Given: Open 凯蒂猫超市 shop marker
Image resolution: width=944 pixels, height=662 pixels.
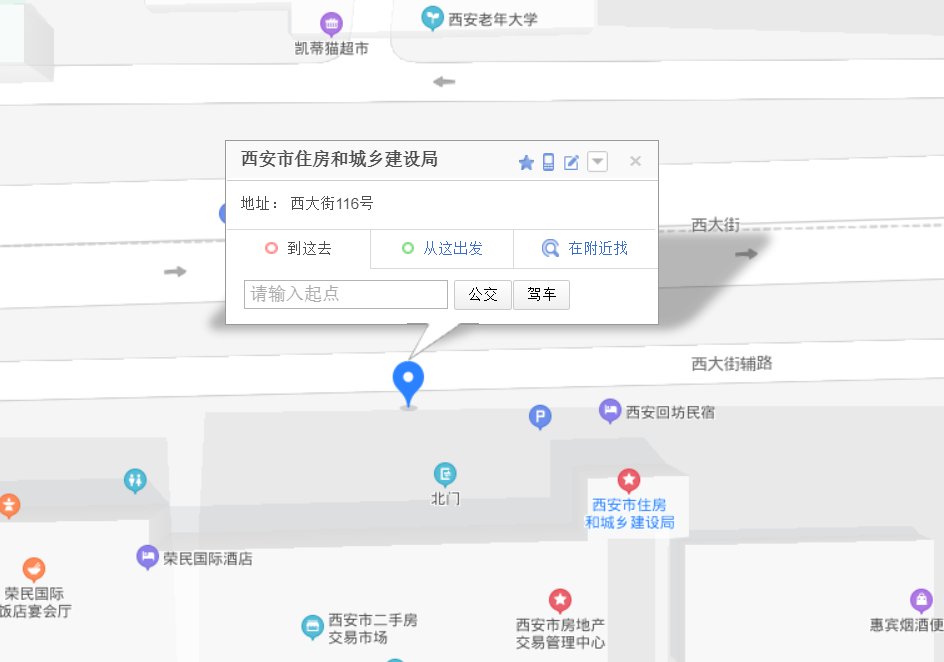Looking at the screenshot, I should (x=331, y=24).
